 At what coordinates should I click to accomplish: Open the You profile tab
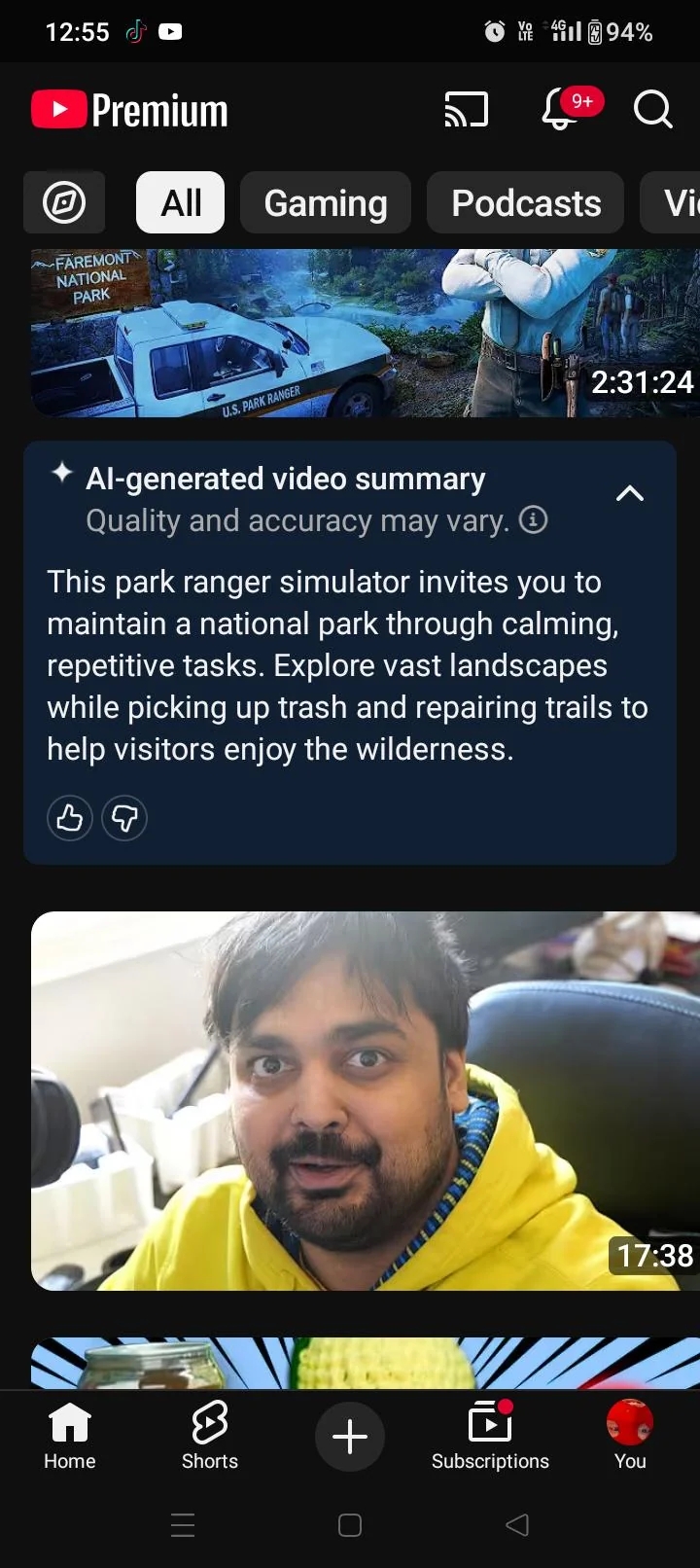pyautogui.click(x=630, y=1436)
